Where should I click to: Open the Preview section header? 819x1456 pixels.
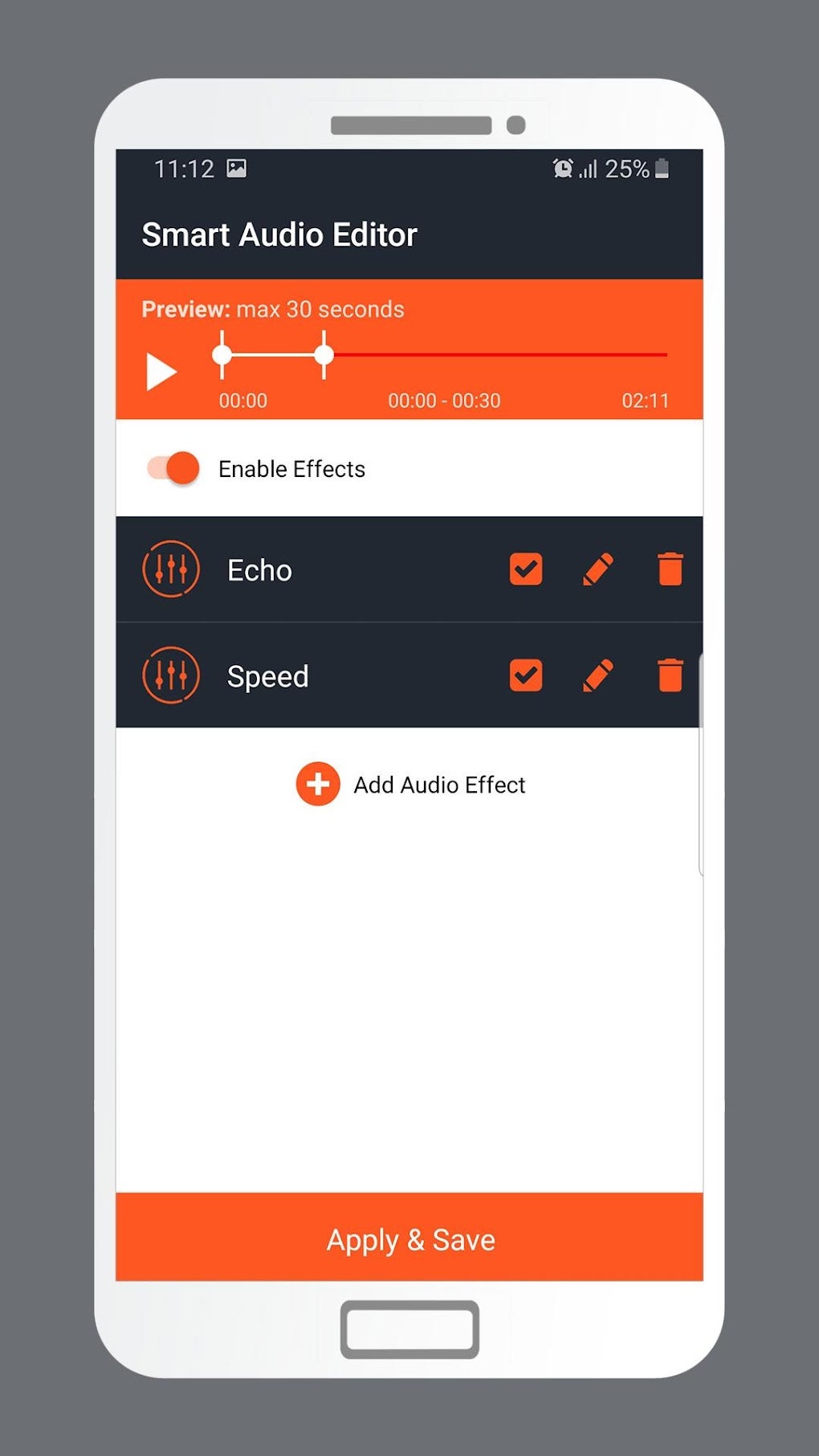click(272, 309)
